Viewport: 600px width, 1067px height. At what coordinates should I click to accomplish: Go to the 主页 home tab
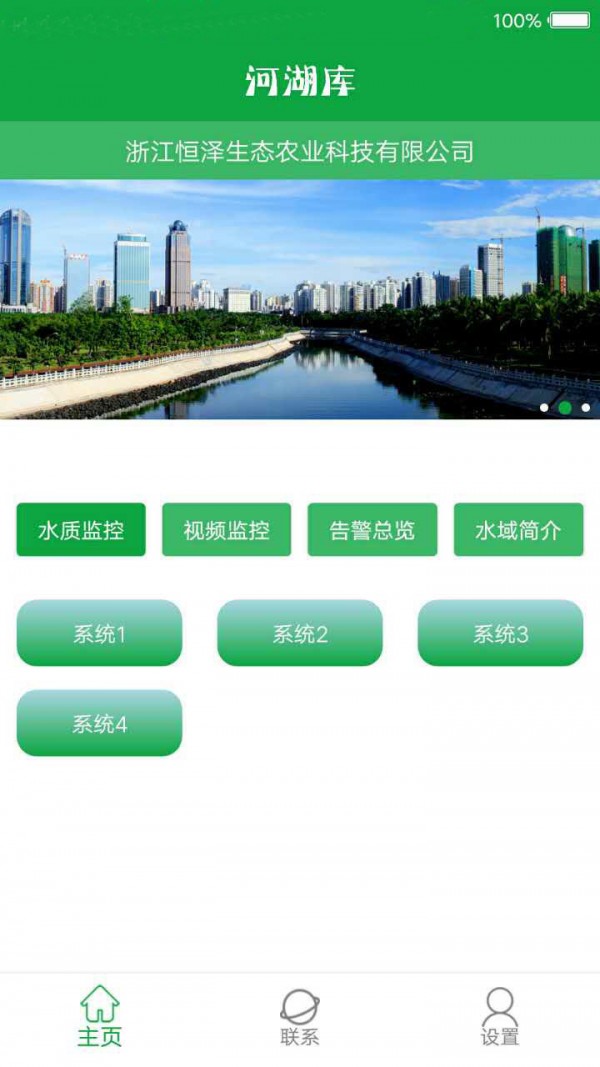(x=100, y=1016)
